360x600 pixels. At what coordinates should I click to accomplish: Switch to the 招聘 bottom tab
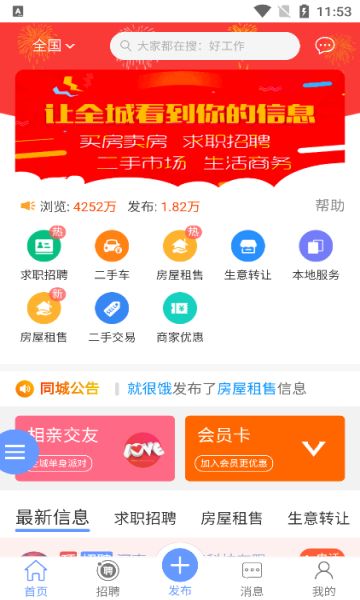(108, 579)
